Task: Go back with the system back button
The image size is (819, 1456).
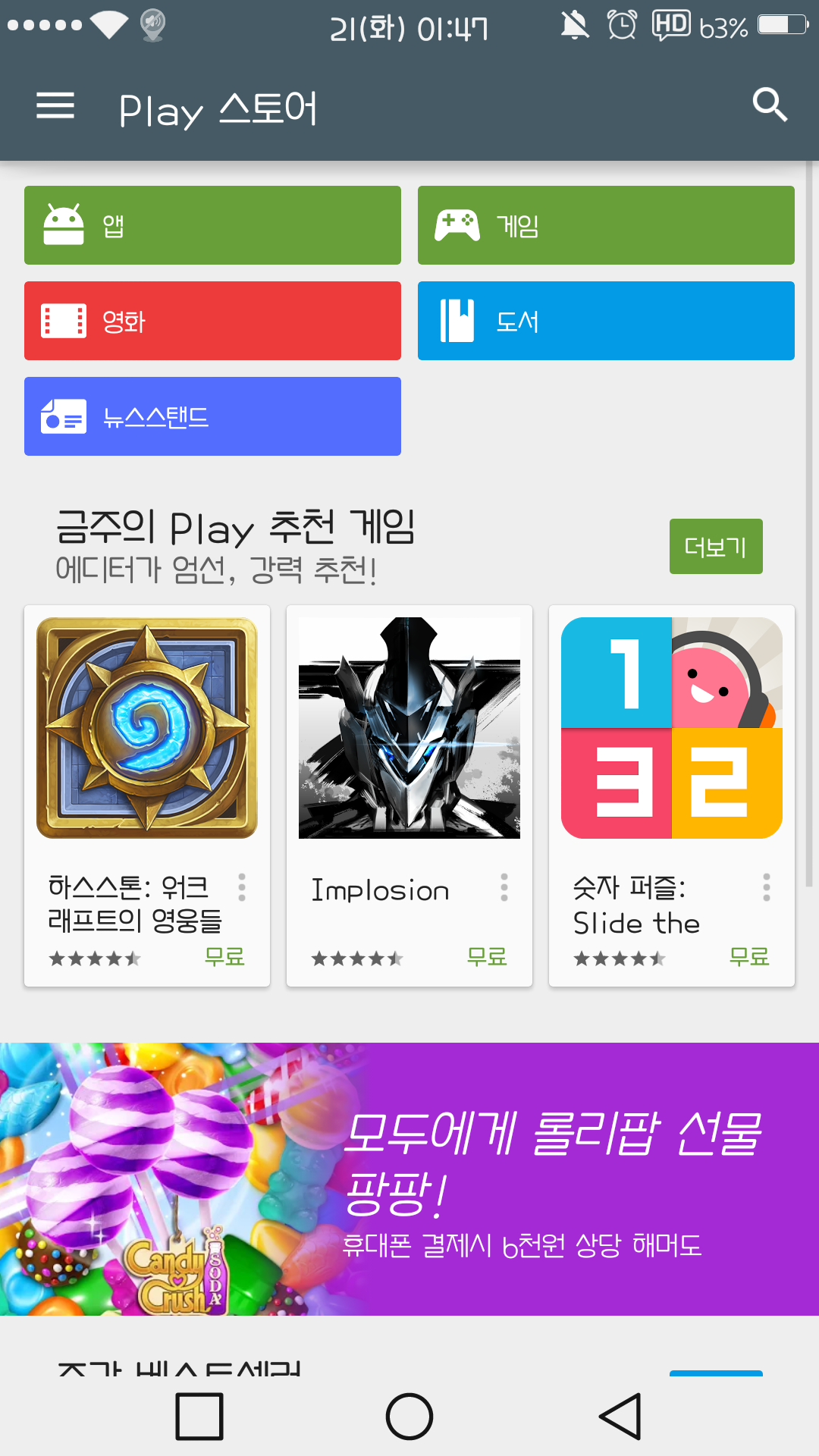Action: (620, 1416)
